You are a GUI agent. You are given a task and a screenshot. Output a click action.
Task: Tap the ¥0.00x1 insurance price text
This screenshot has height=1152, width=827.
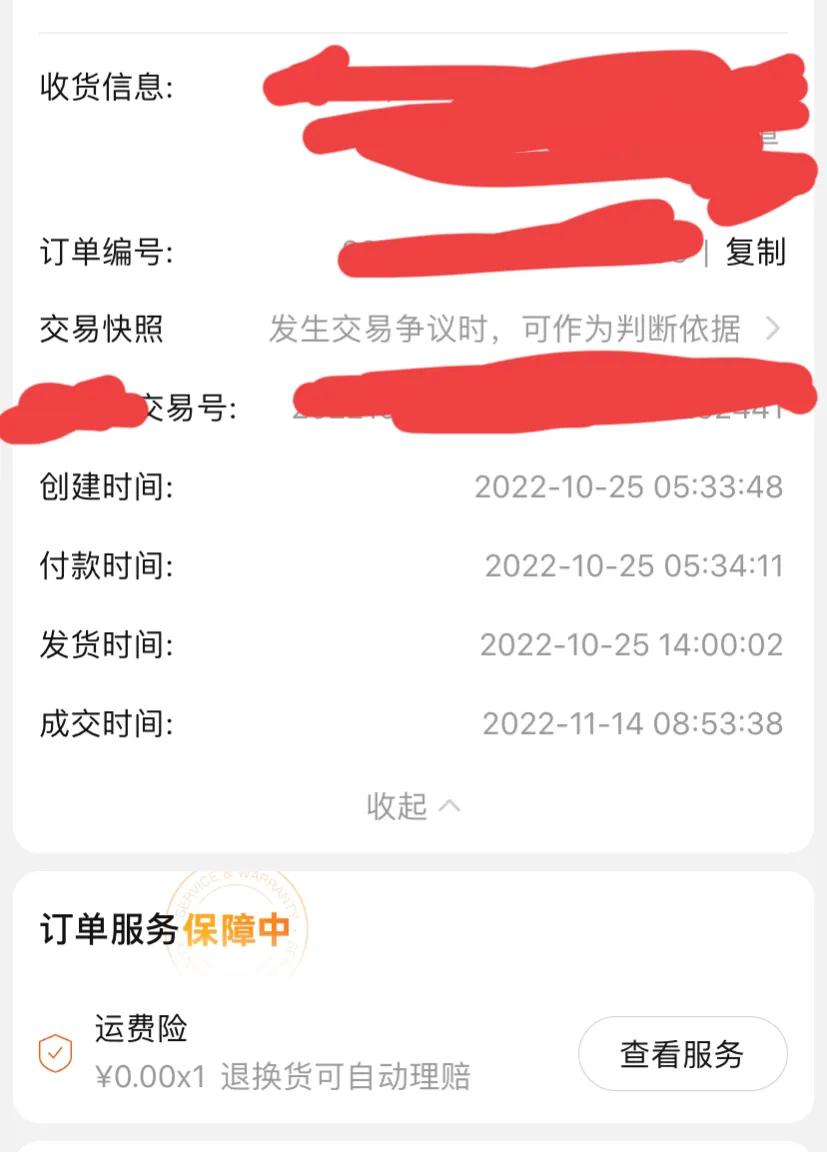click(148, 1076)
